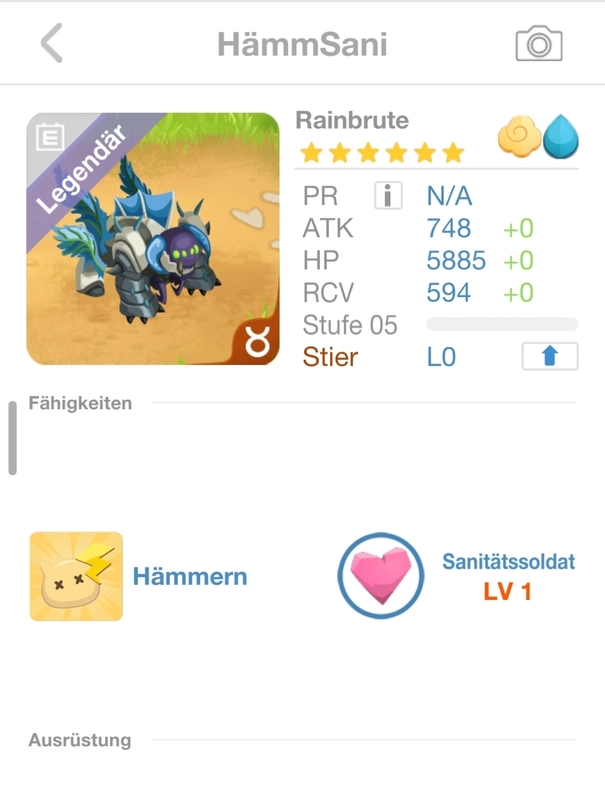Image resolution: width=605 pixels, height=800 pixels.
Task: View the Rainbrute monster portrait
Action: click(152, 239)
